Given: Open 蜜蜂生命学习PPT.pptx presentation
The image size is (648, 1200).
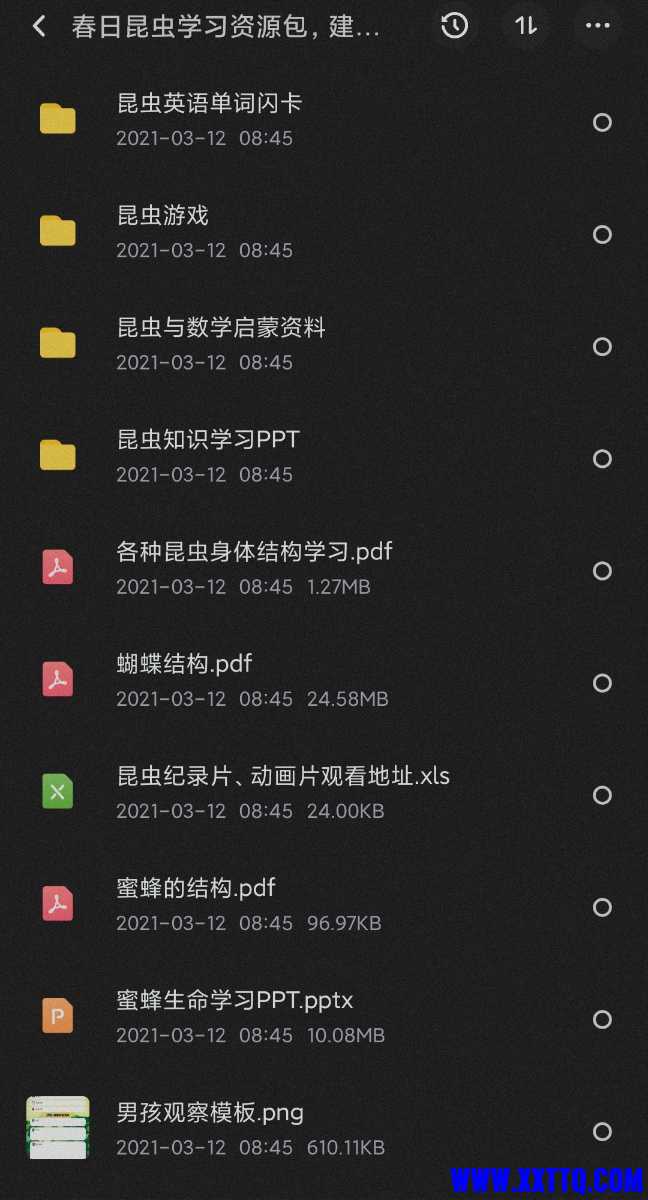Looking at the screenshot, I should point(235,999).
